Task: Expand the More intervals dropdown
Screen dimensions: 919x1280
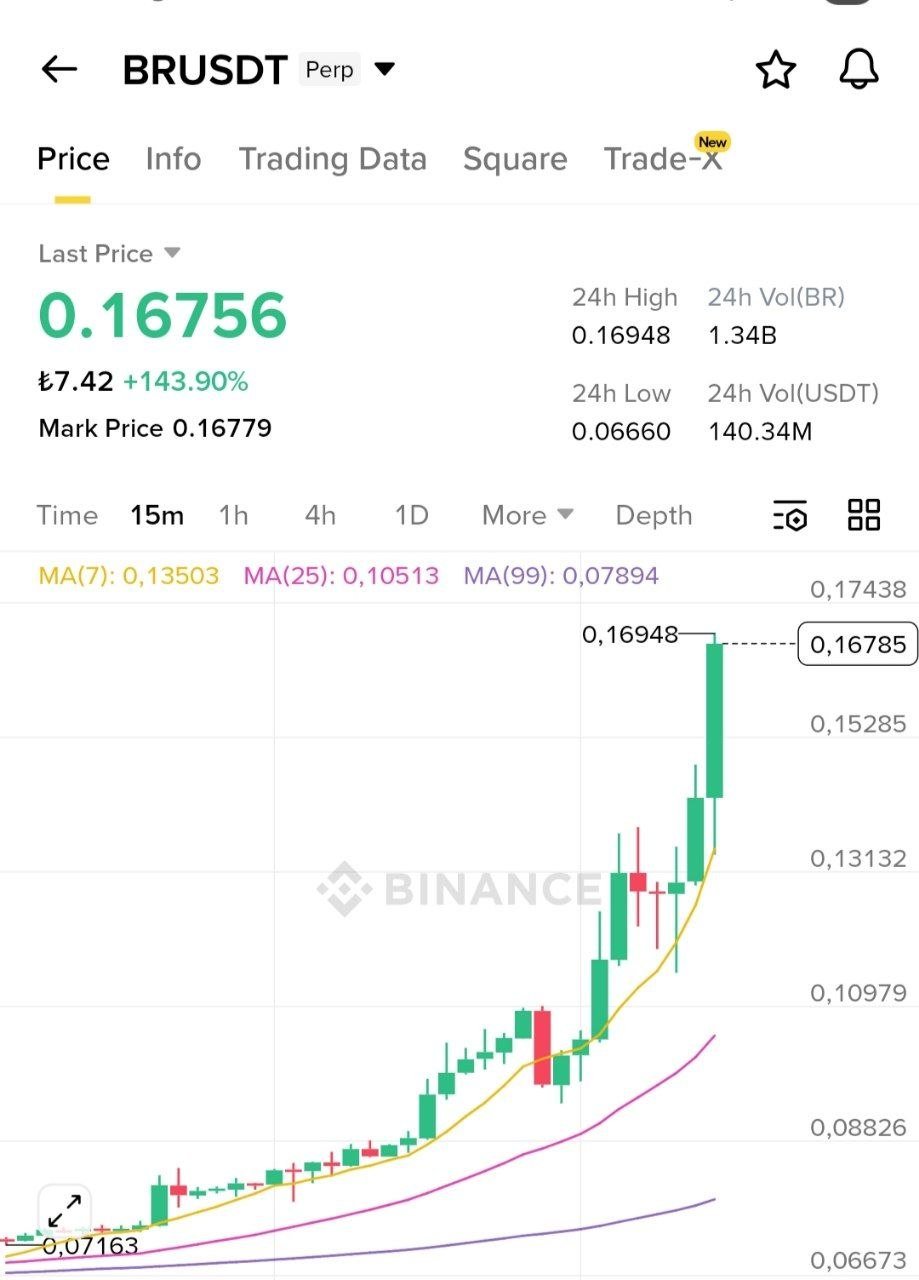Action: (527, 515)
